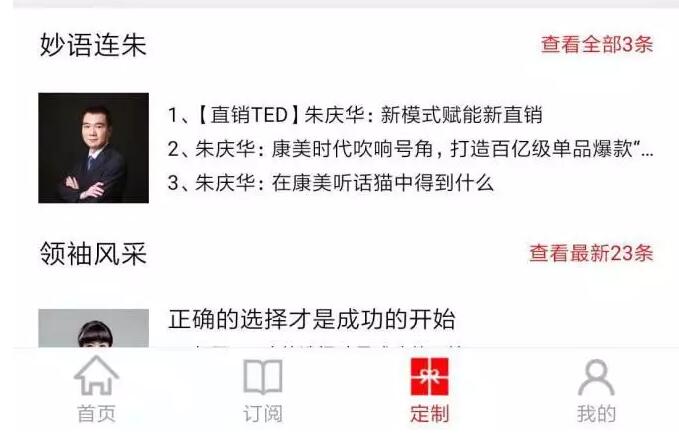Open 查看全部3条 in 妙语连朱
Viewport: 679px width, 444px height.
[x=596, y=44]
